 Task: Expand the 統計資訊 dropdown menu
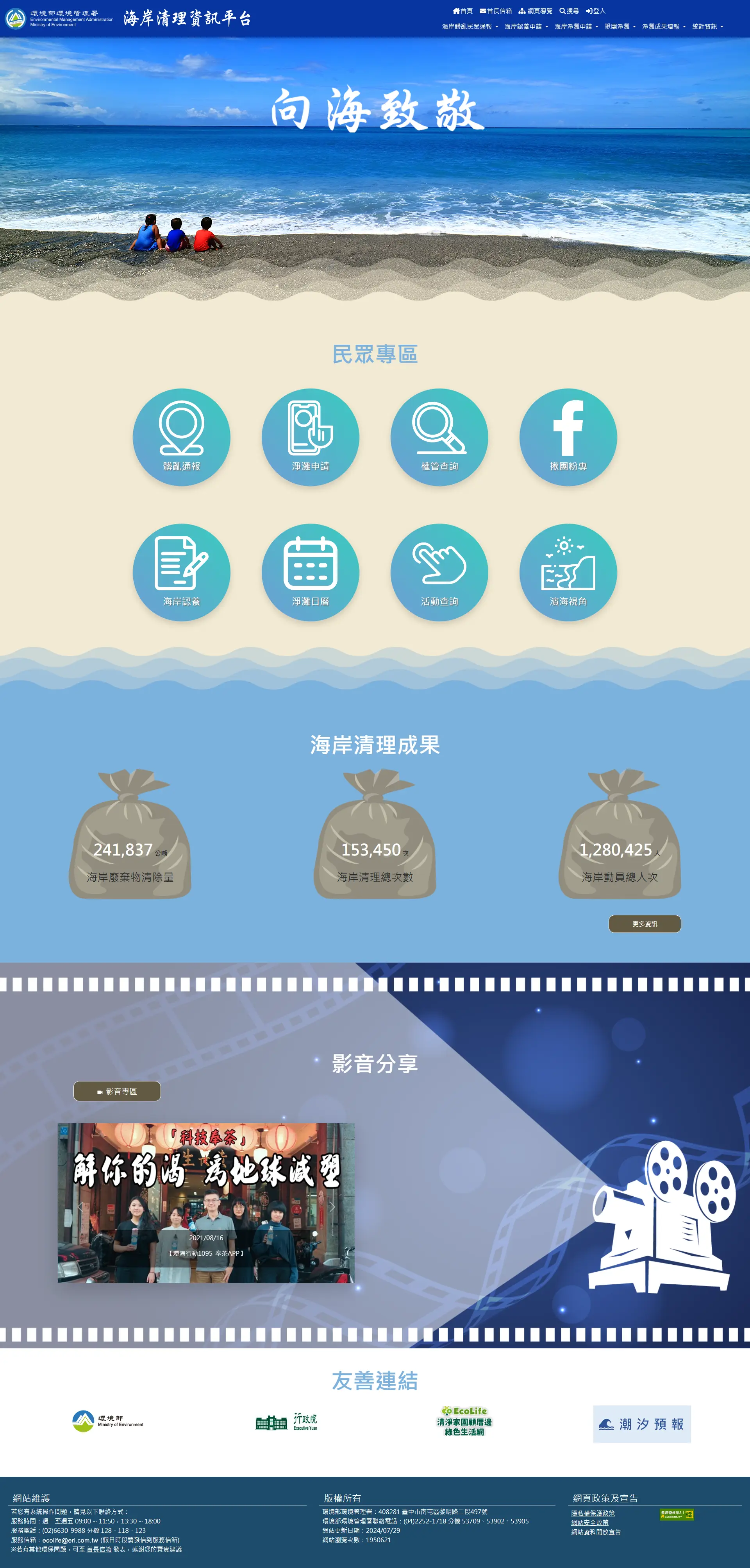[x=707, y=27]
